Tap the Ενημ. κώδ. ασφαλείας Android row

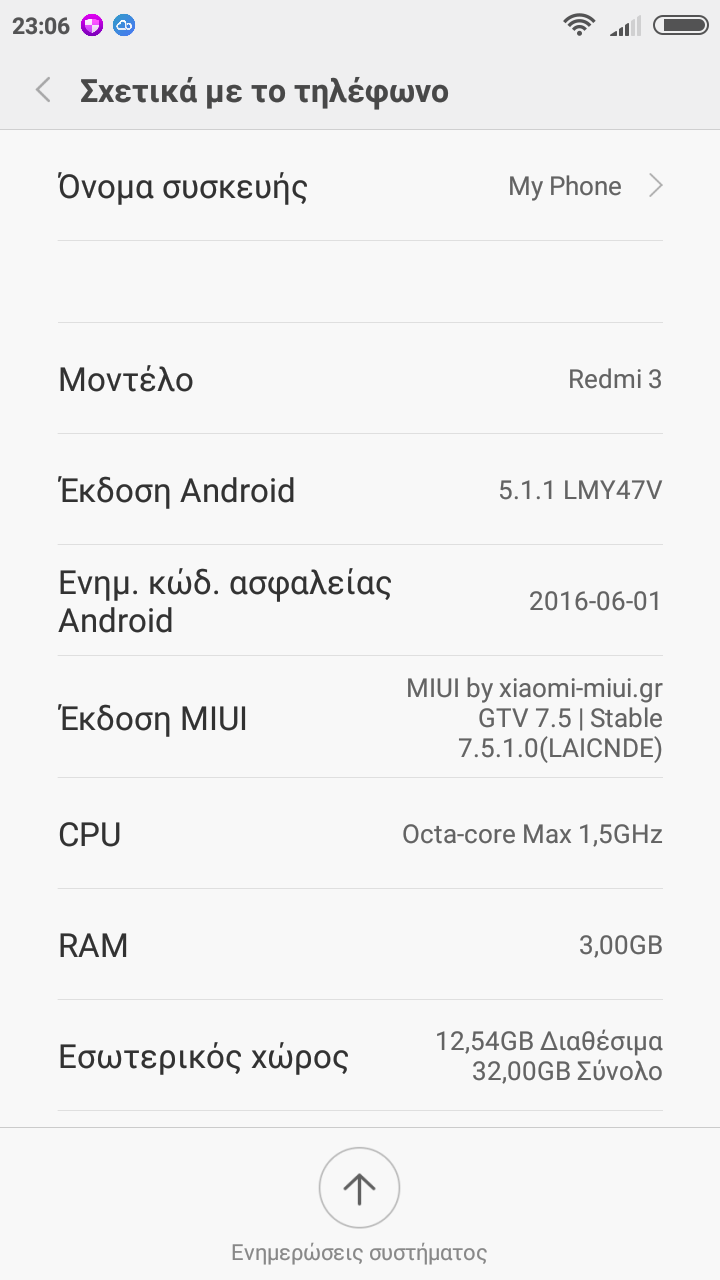pos(360,601)
